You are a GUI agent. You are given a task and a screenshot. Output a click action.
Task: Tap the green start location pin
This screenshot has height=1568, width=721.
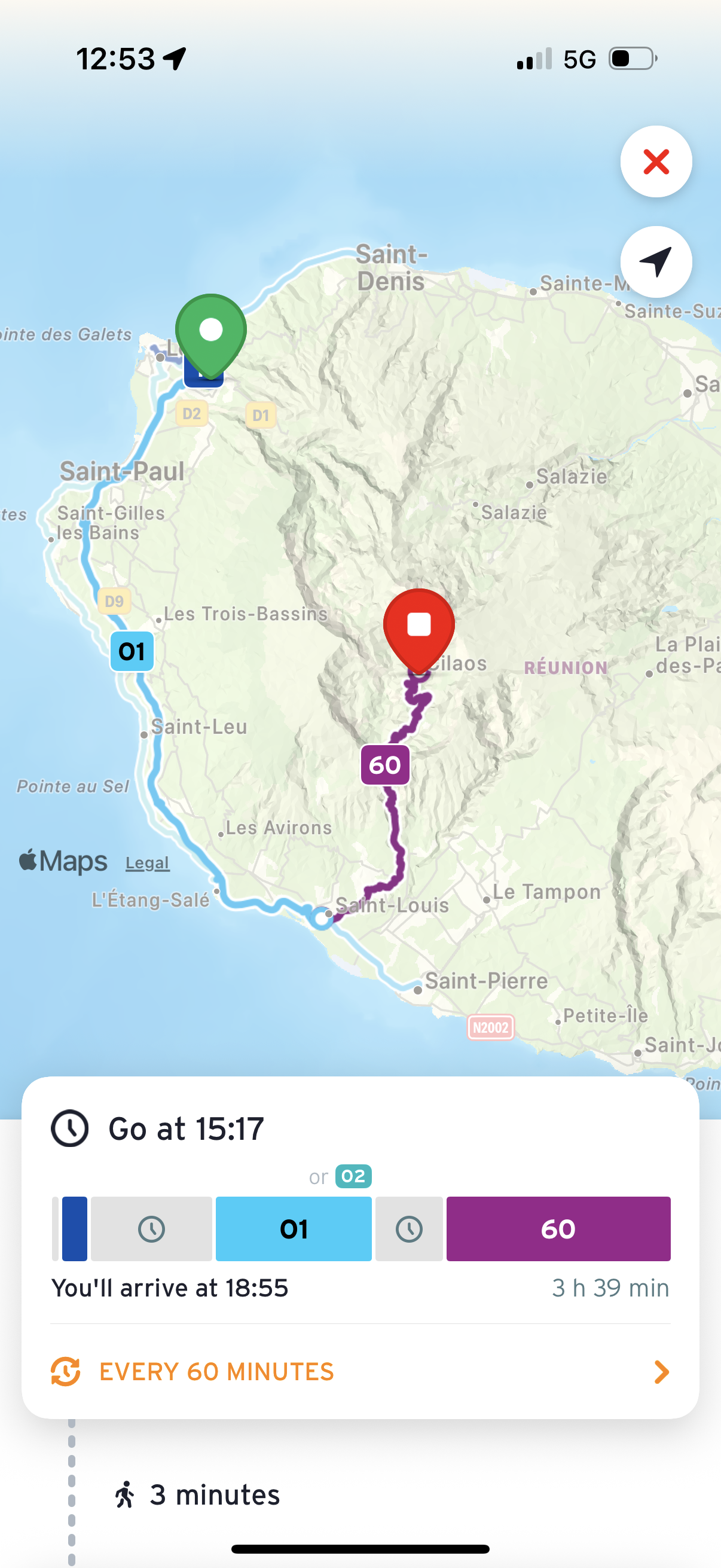[x=210, y=336]
